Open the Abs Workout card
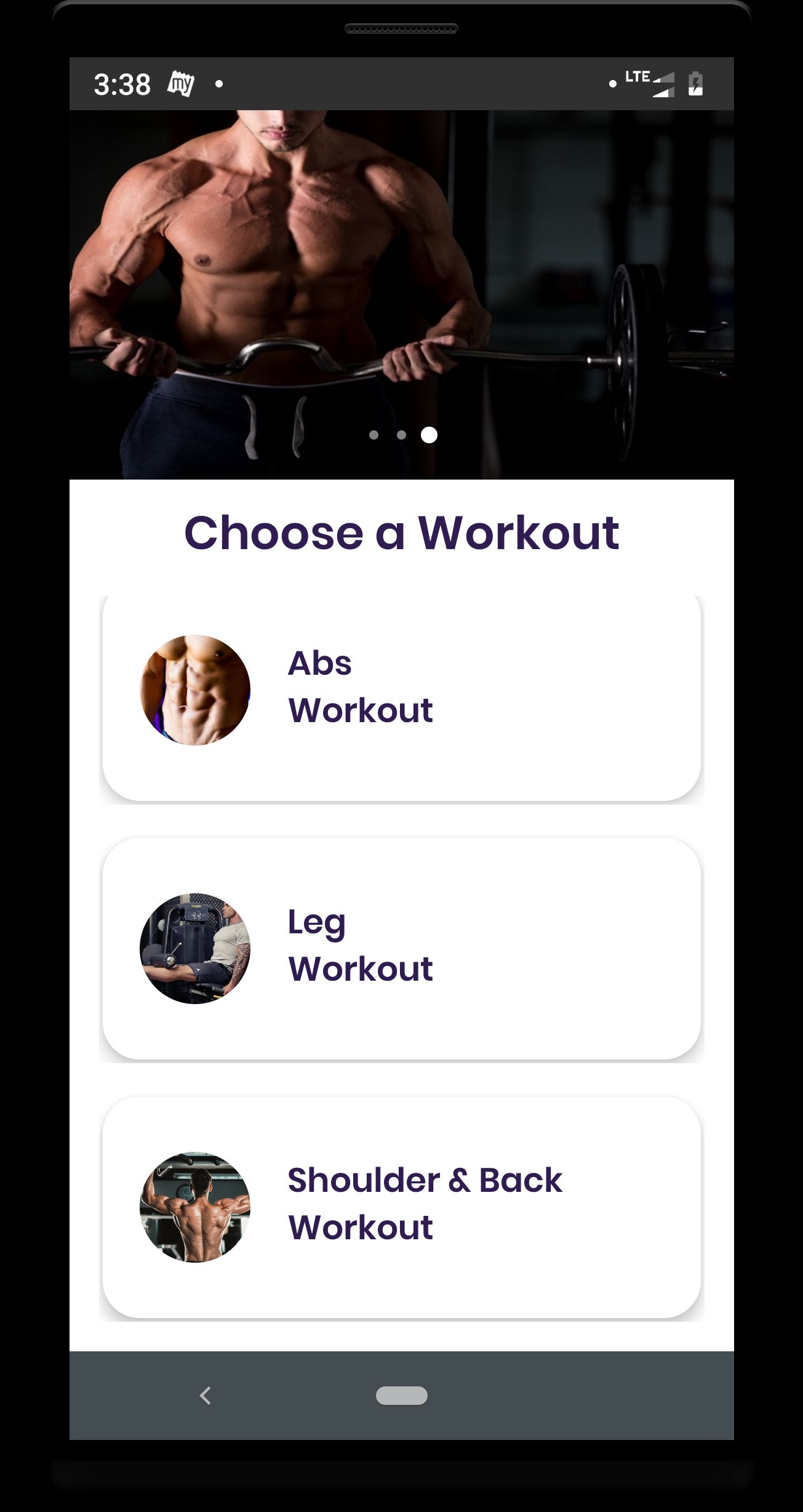803x1512 pixels. pos(401,697)
